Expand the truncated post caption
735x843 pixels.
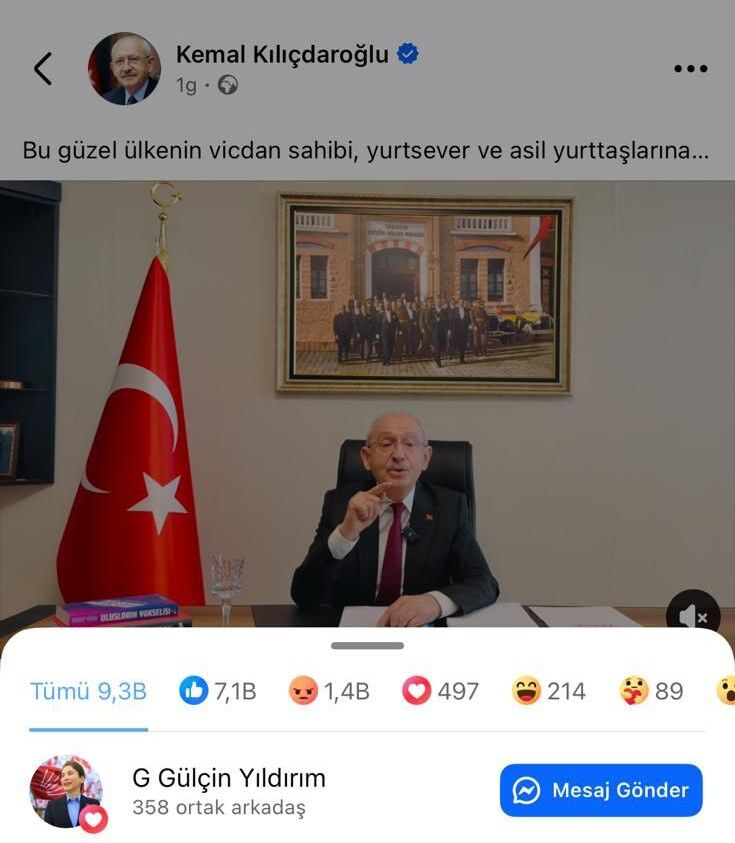366,151
